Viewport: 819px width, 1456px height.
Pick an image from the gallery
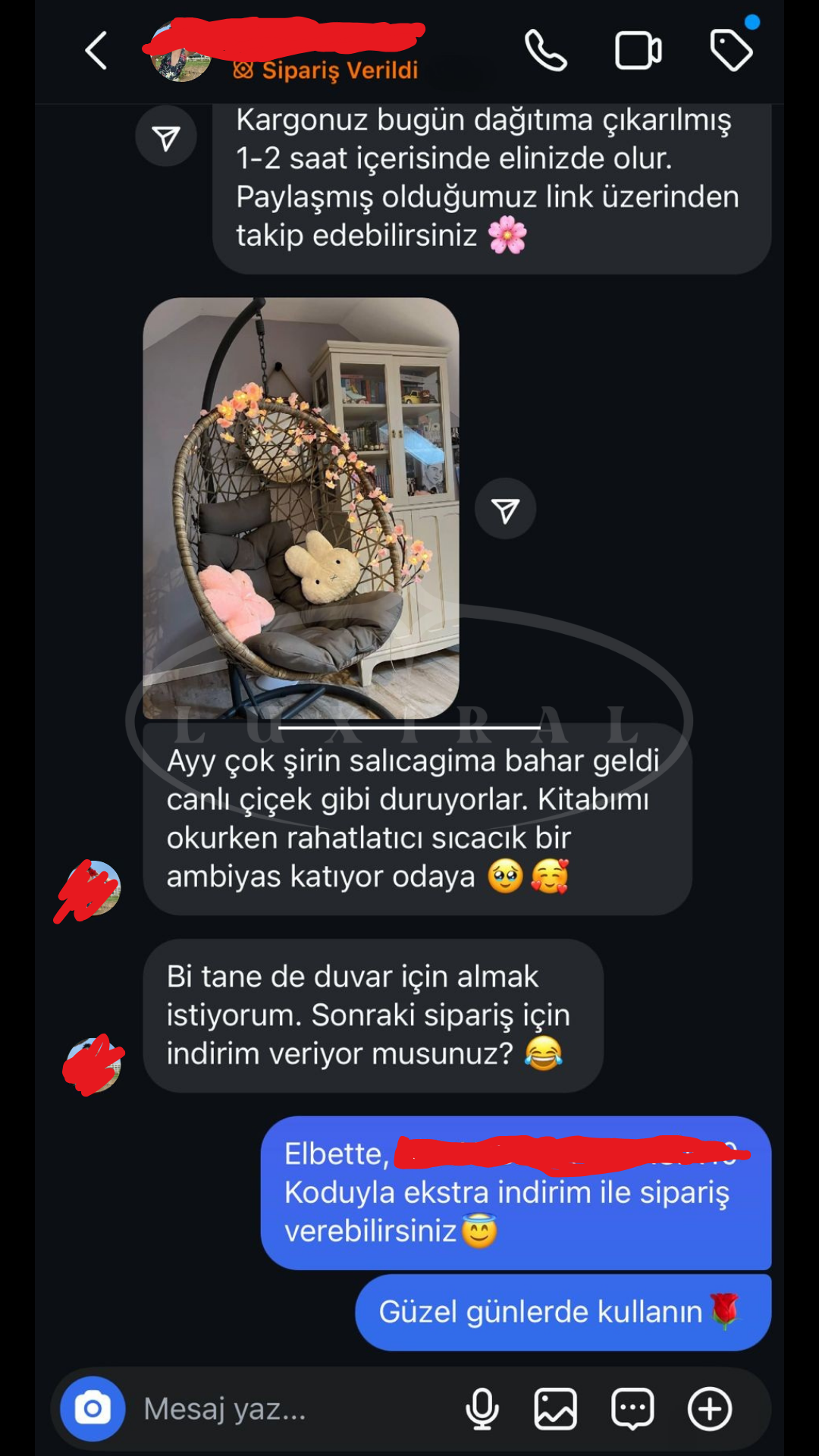(x=556, y=1409)
